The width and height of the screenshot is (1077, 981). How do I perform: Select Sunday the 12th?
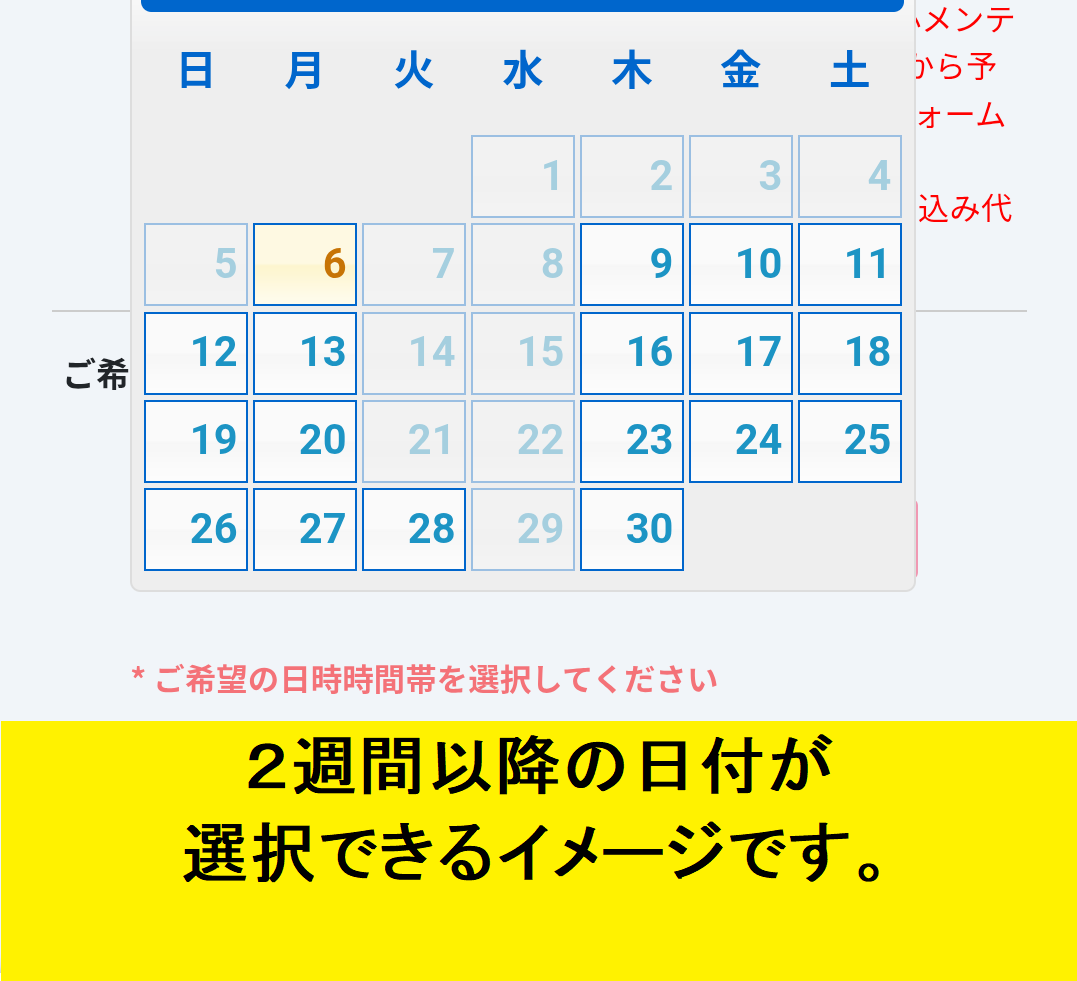(x=196, y=353)
